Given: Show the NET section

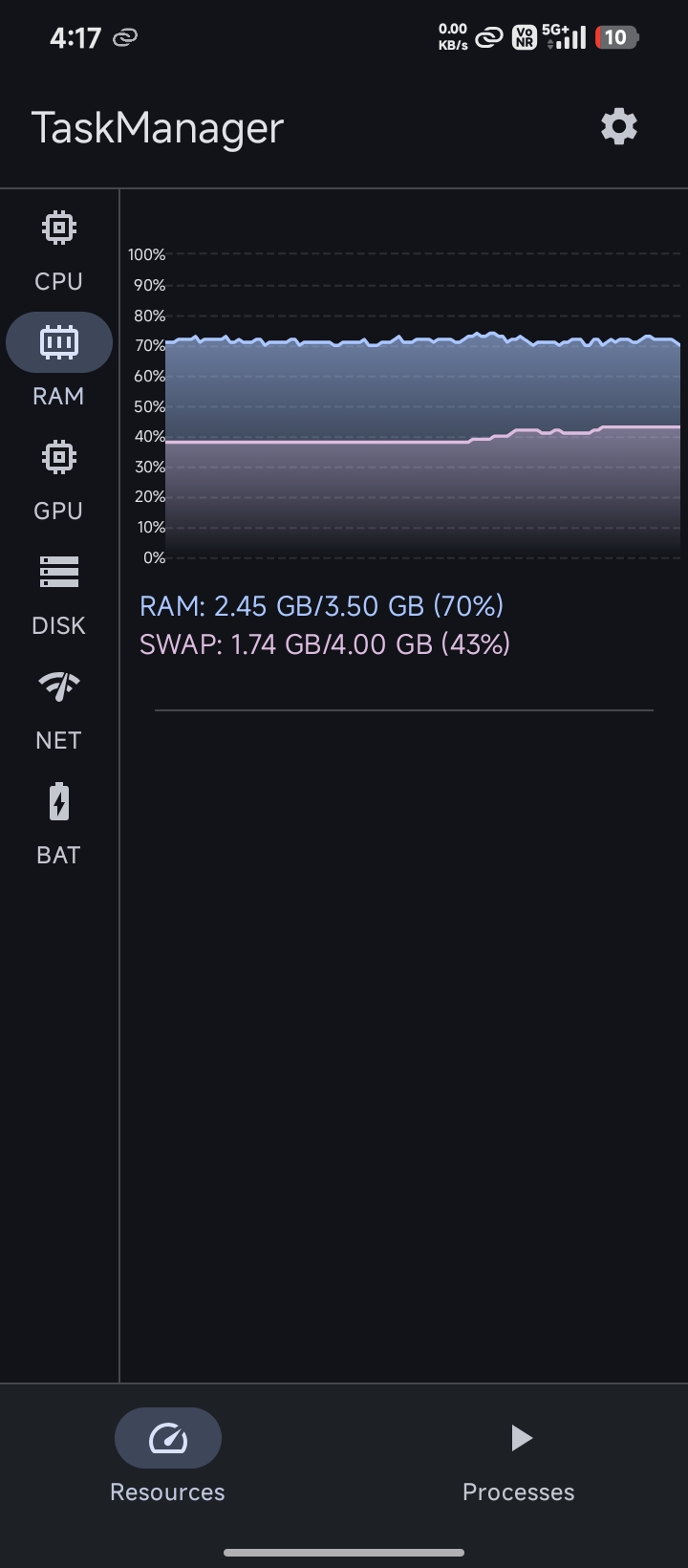Looking at the screenshot, I should (x=58, y=709).
